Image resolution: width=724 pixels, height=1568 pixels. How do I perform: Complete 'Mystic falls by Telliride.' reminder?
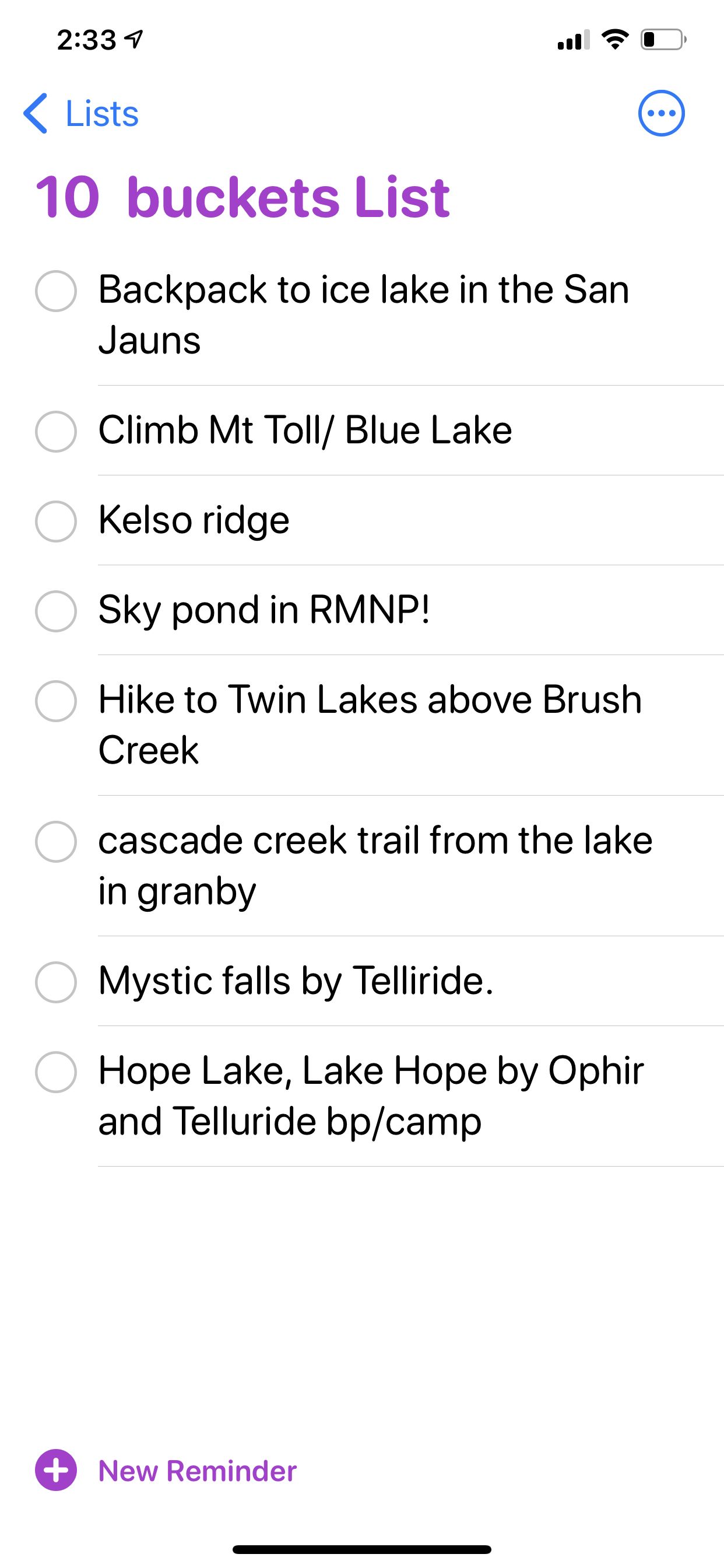coord(56,982)
